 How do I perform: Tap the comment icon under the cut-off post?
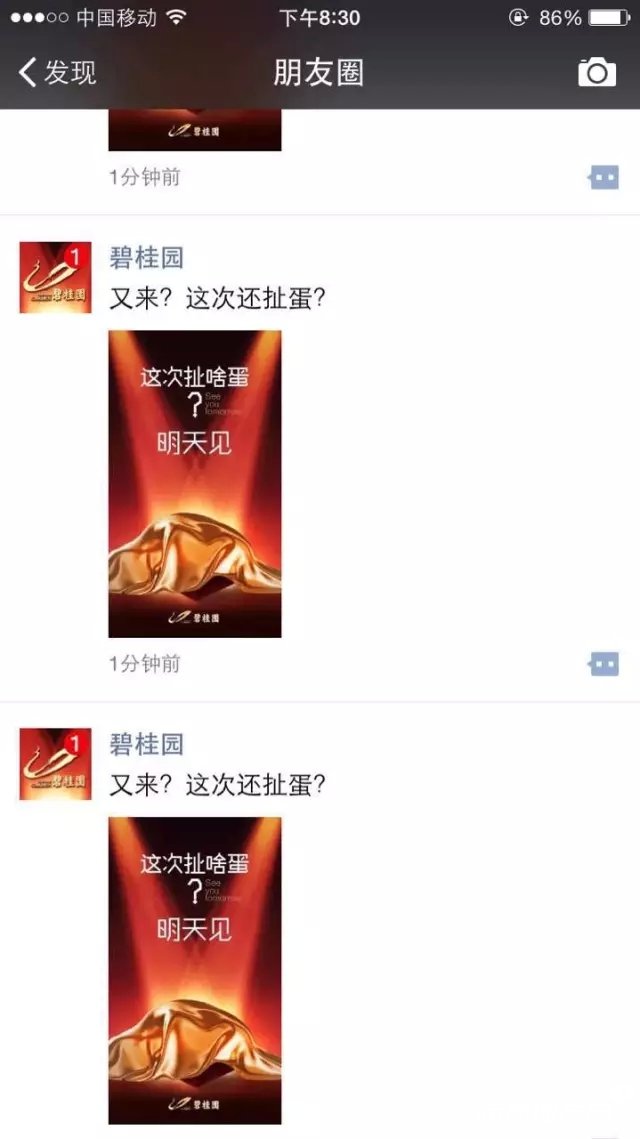[x=603, y=178]
